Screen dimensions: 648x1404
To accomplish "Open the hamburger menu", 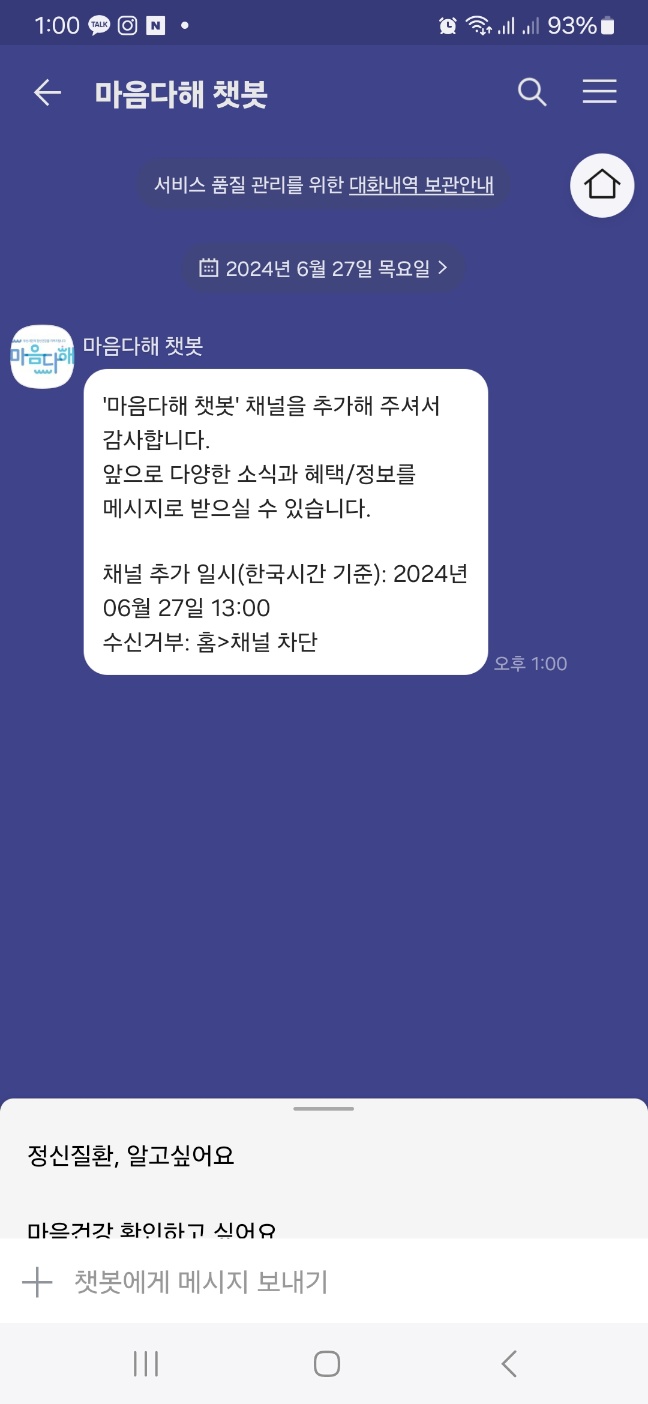I will 599,93.
